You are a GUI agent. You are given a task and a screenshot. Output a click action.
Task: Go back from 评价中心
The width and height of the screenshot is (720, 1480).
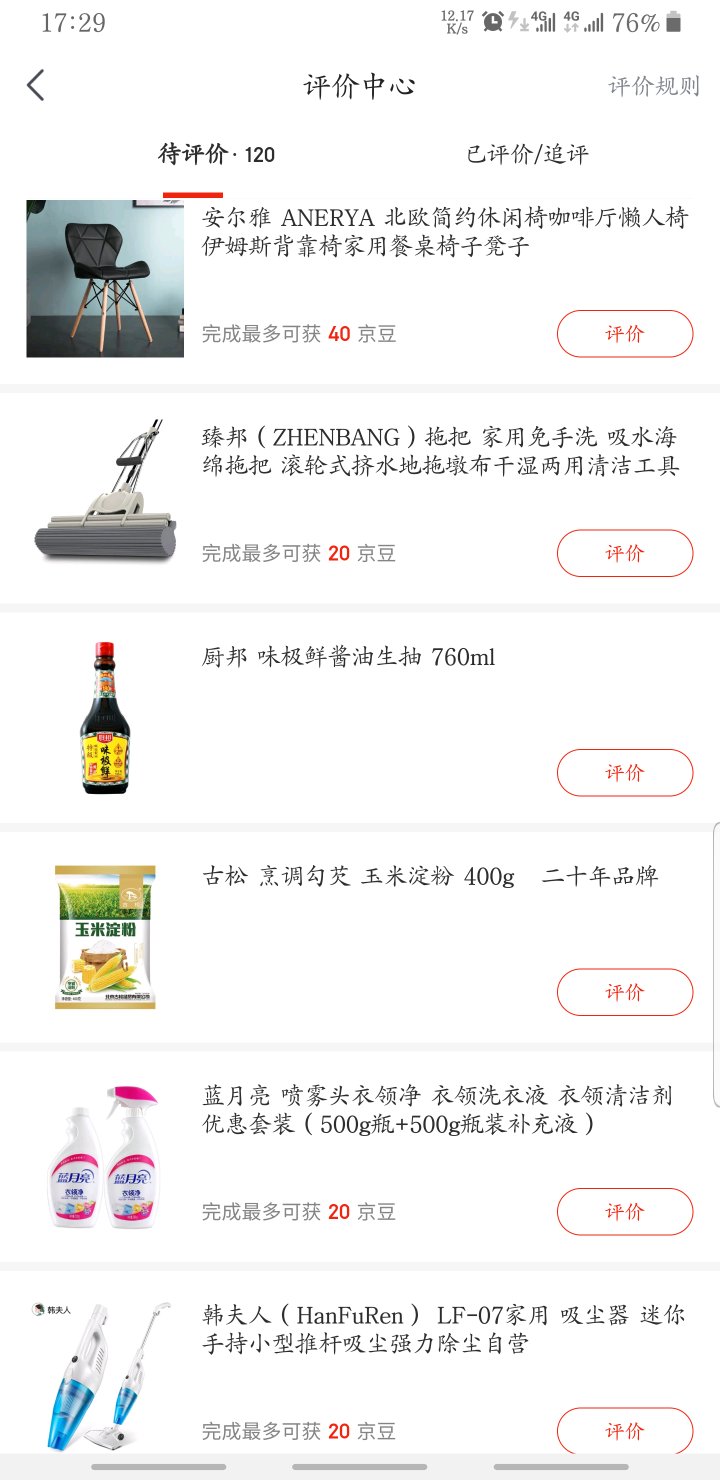(x=36, y=86)
